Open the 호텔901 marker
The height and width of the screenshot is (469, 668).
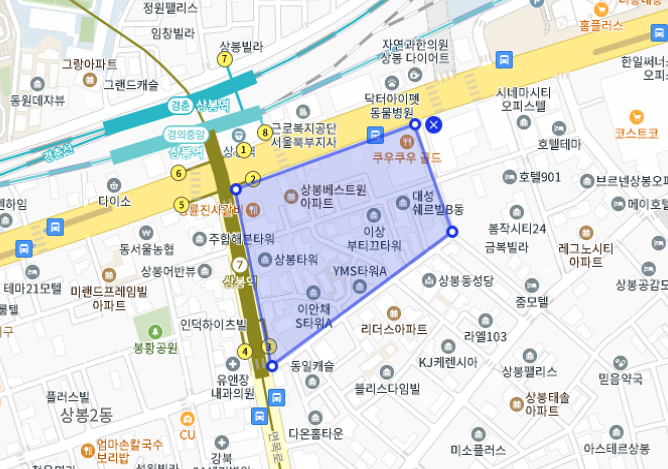[x=508, y=178]
